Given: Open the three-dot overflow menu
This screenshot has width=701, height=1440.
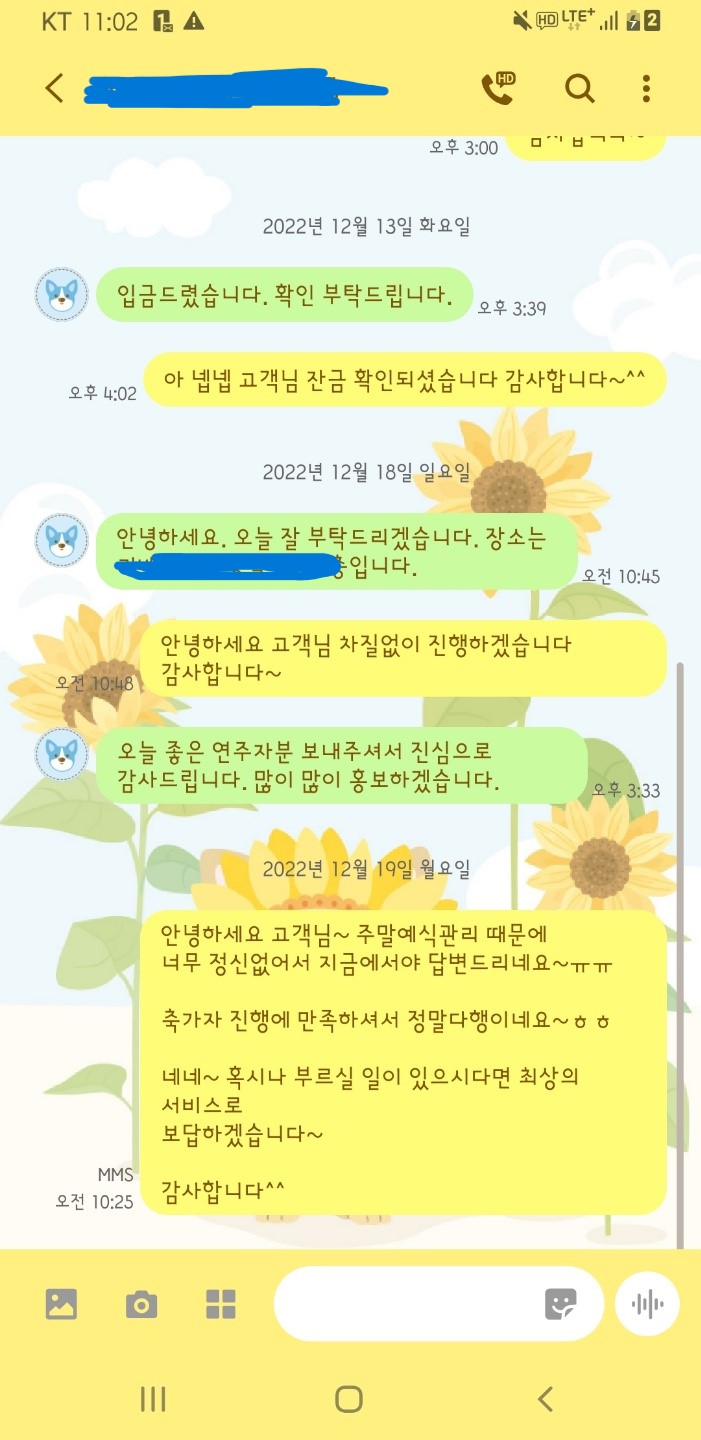Looking at the screenshot, I should (646, 88).
